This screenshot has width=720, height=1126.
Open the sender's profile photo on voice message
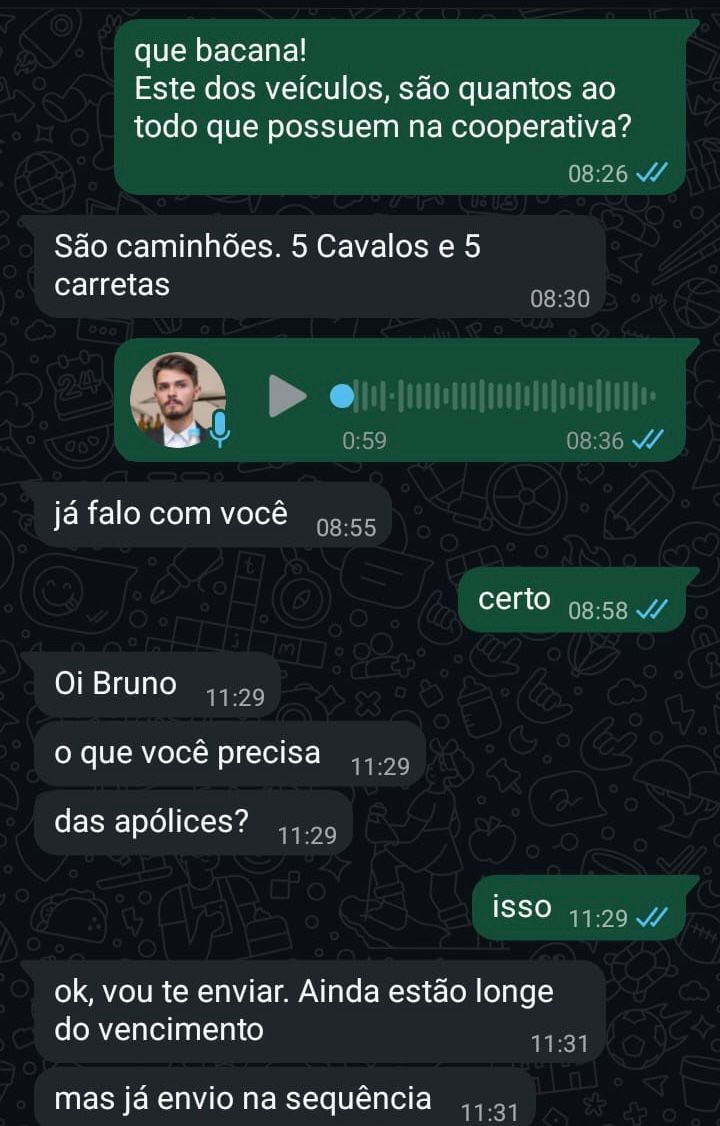(178, 399)
